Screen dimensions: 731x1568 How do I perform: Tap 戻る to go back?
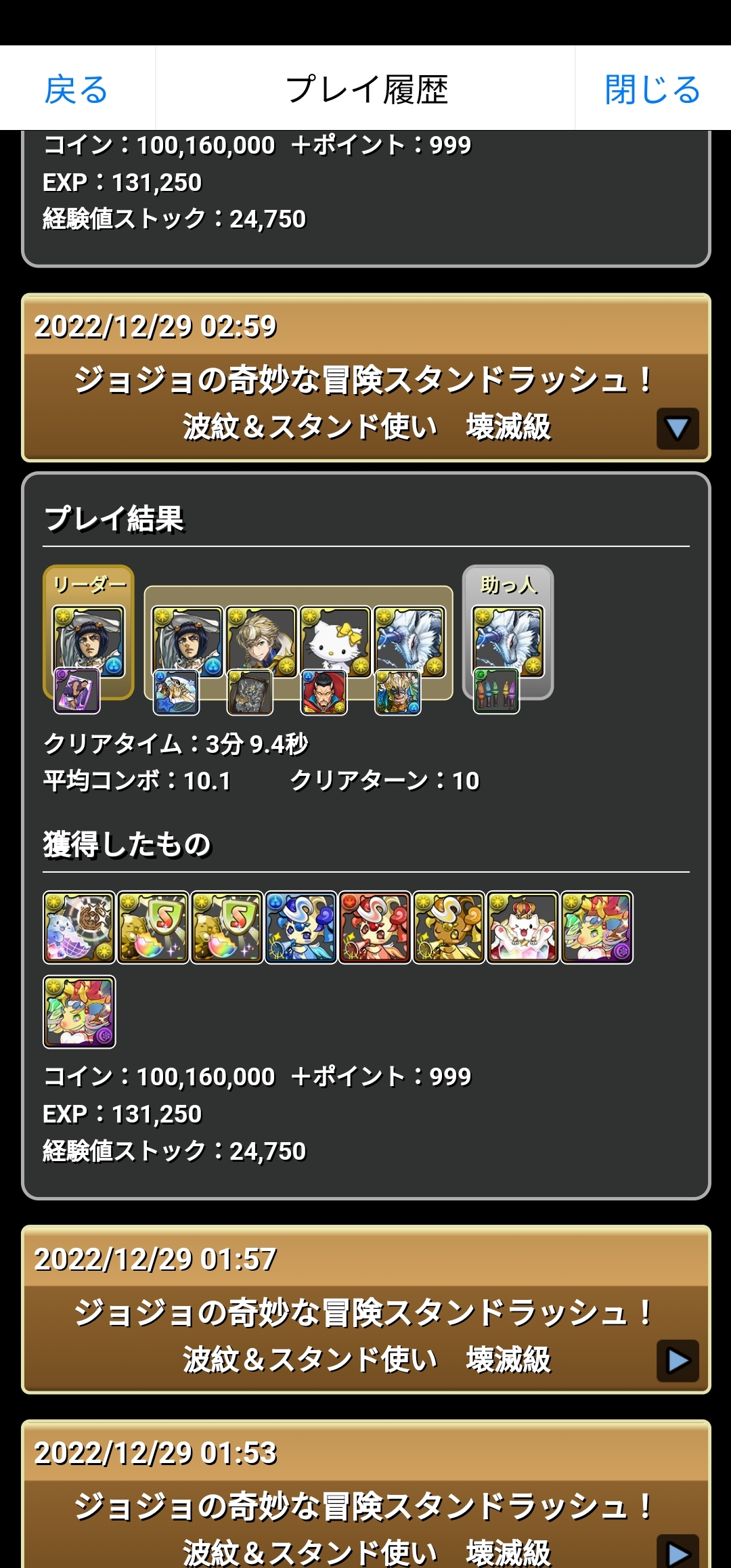[76, 89]
